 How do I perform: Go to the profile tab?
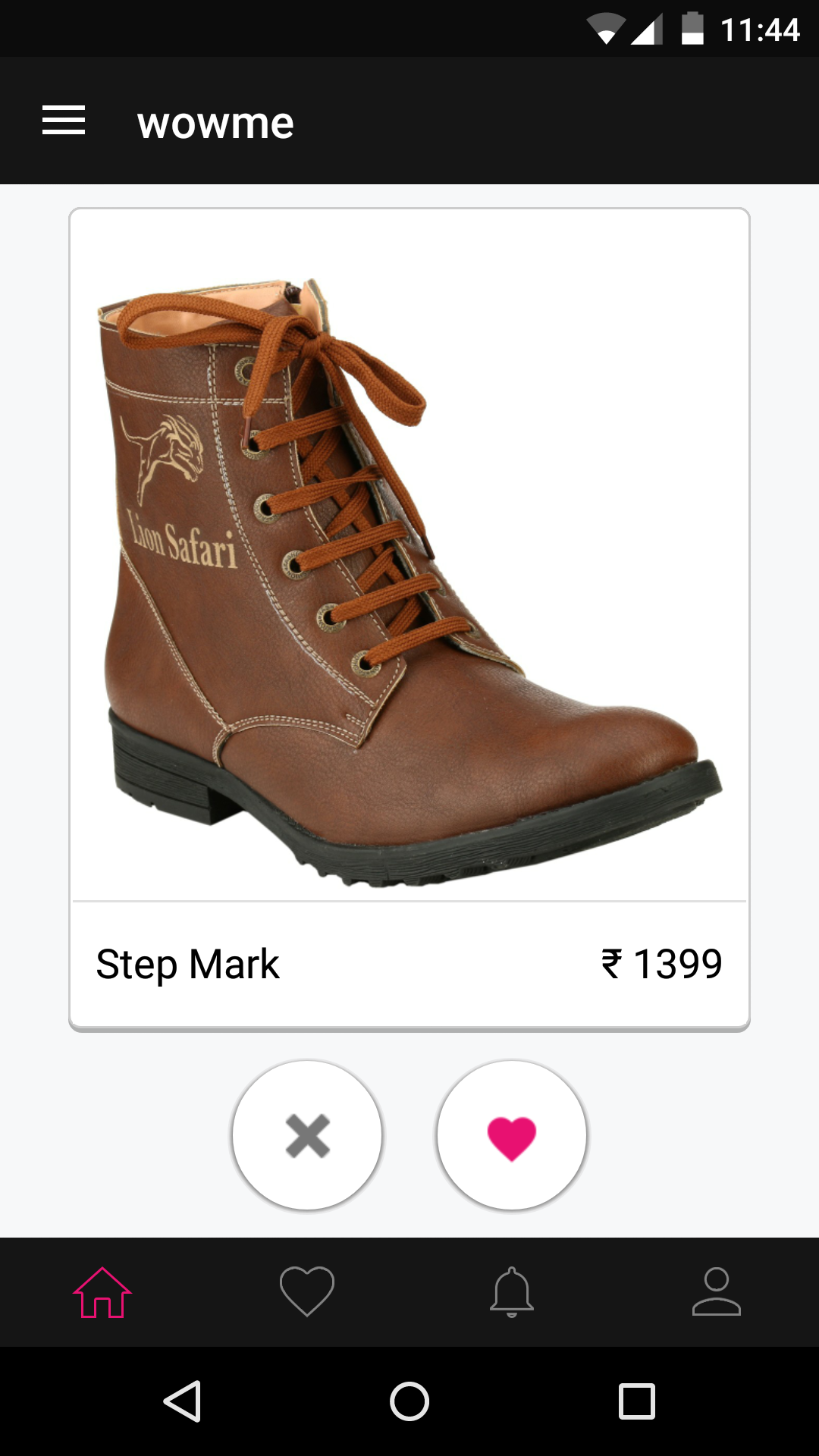717,1292
